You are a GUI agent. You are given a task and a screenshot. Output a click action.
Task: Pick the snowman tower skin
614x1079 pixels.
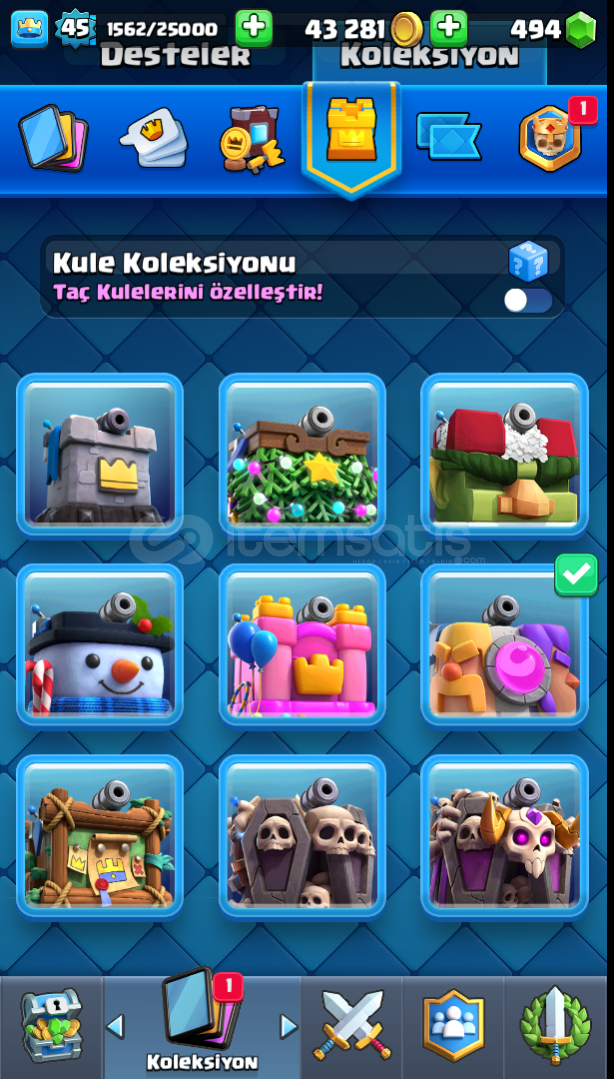(x=100, y=645)
